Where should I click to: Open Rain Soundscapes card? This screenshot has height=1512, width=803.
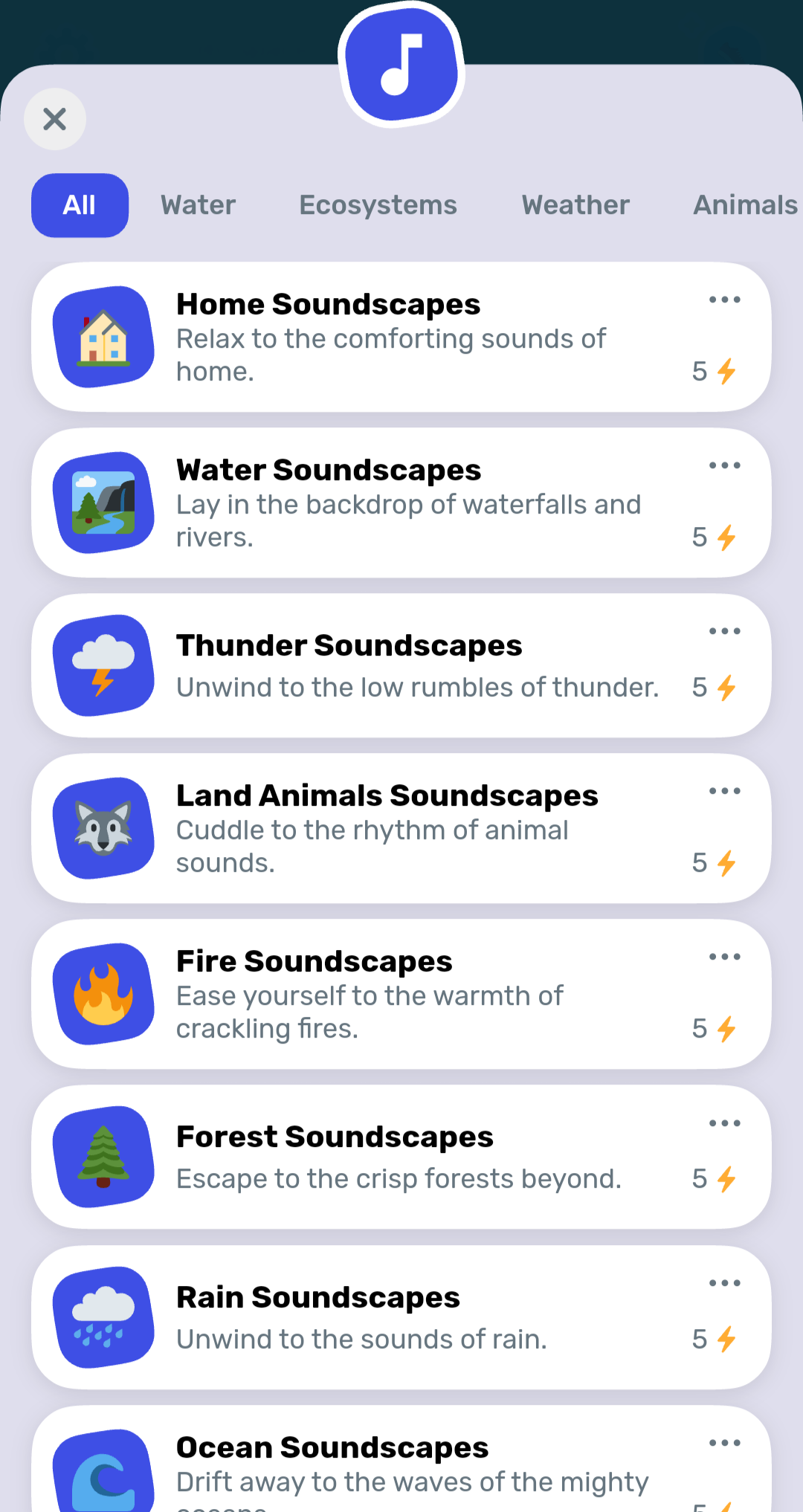pyautogui.click(x=401, y=1317)
